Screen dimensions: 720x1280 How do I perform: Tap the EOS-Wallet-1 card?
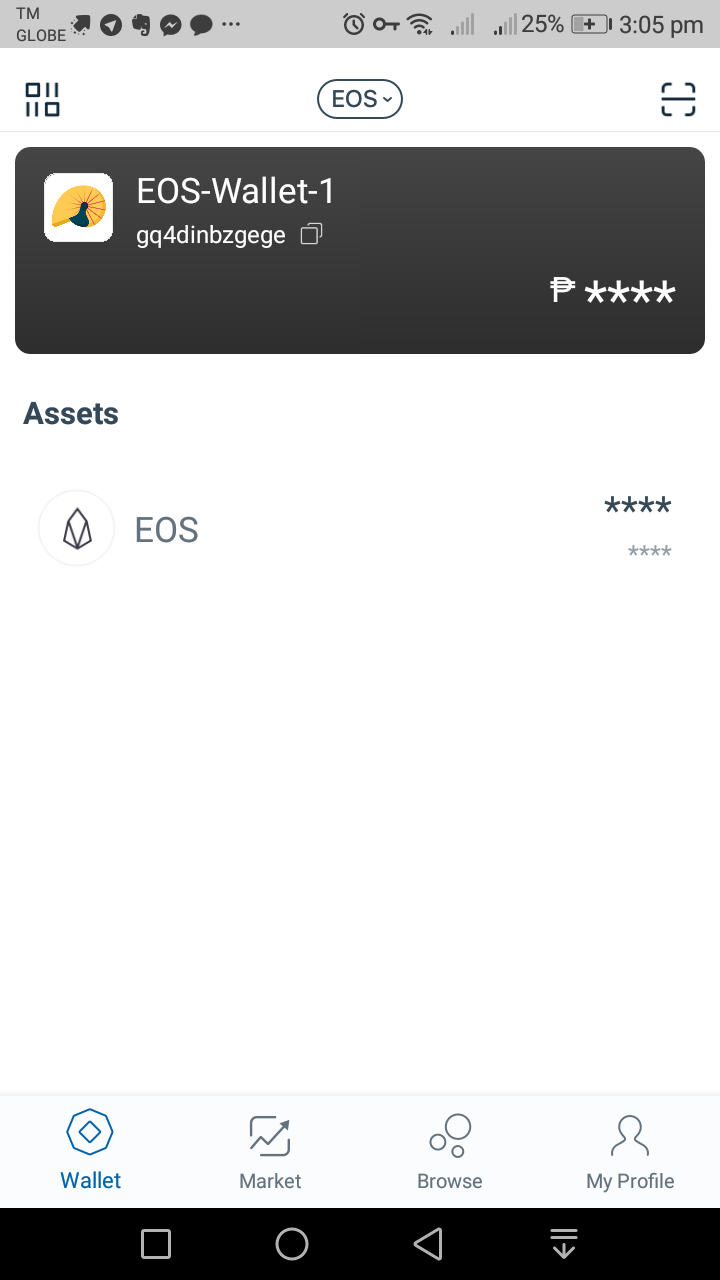tap(360, 250)
